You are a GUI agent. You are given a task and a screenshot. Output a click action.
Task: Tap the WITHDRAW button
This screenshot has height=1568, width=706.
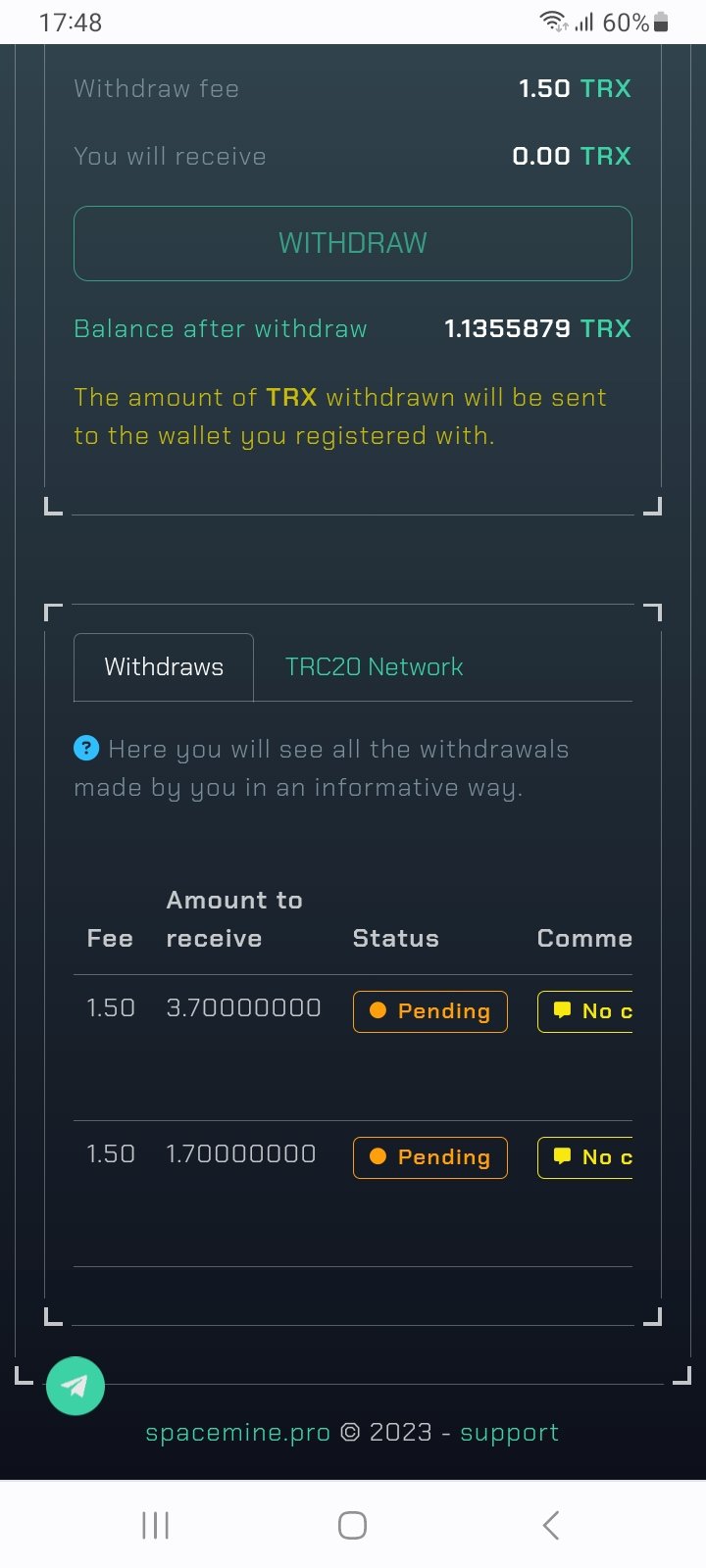pyautogui.click(x=353, y=243)
